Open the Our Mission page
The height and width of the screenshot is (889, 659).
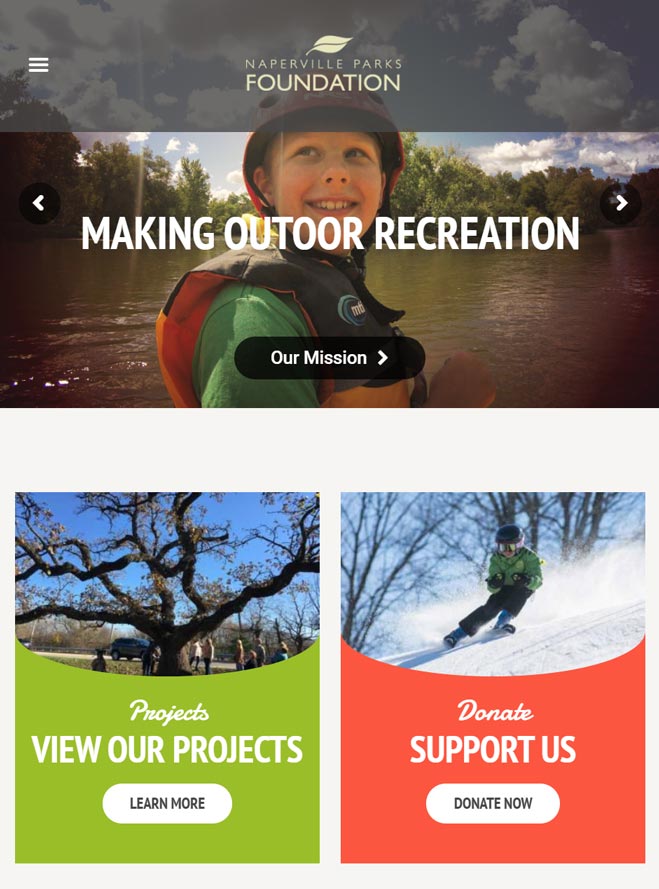[x=329, y=358]
